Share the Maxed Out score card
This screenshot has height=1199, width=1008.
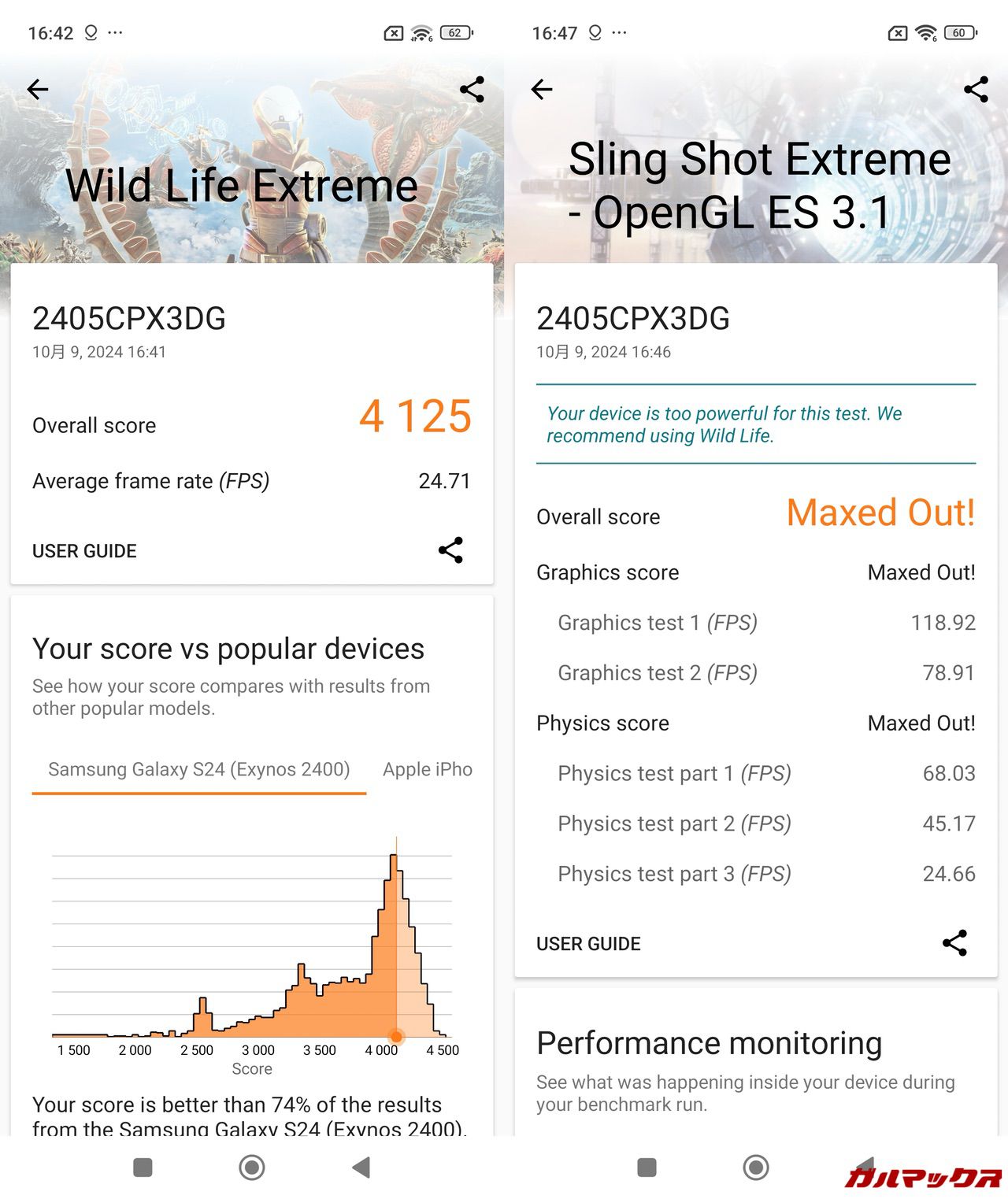tap(954, 943)
